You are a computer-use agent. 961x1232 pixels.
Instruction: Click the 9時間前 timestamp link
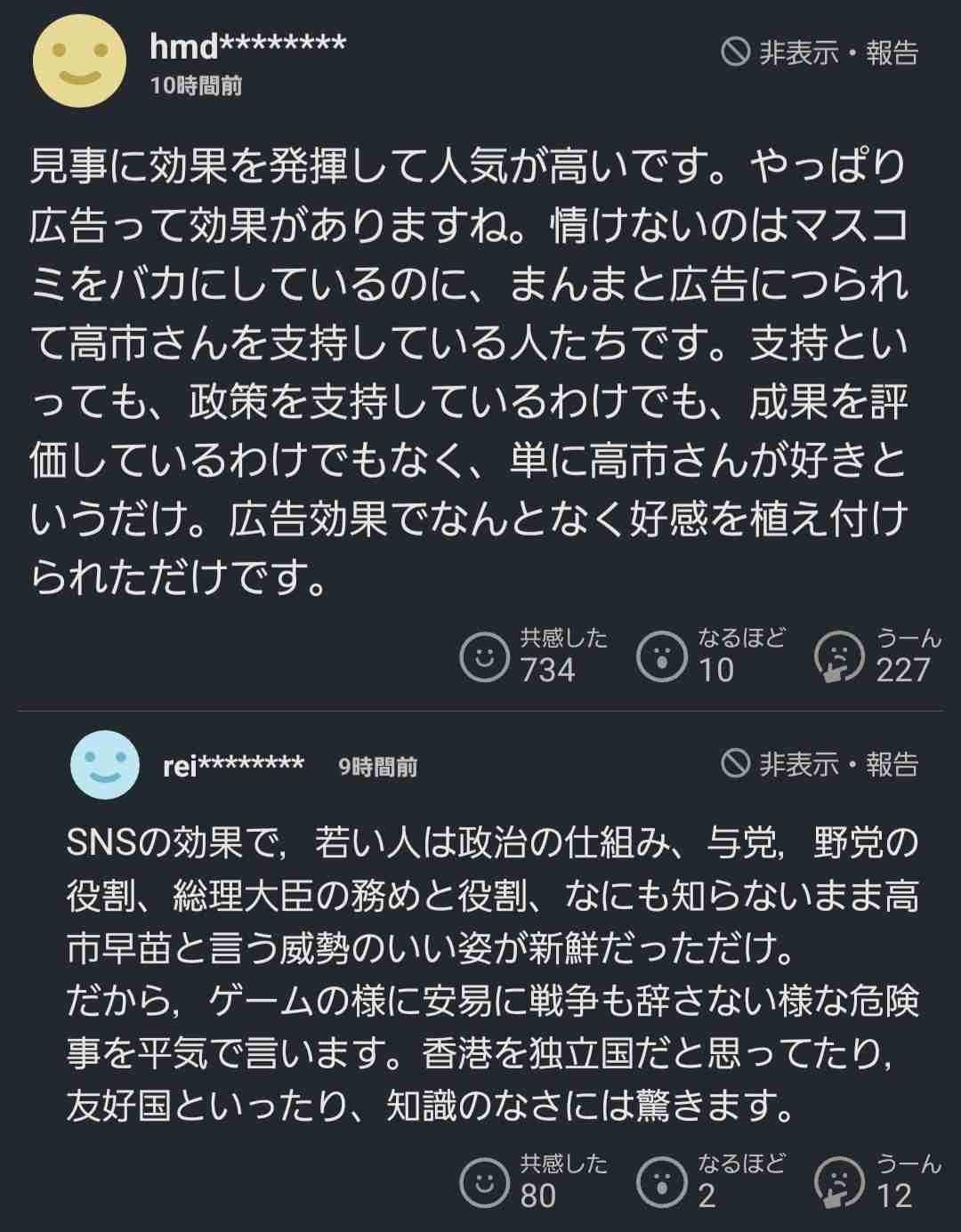pyautogui.click(x=377, y=766)
